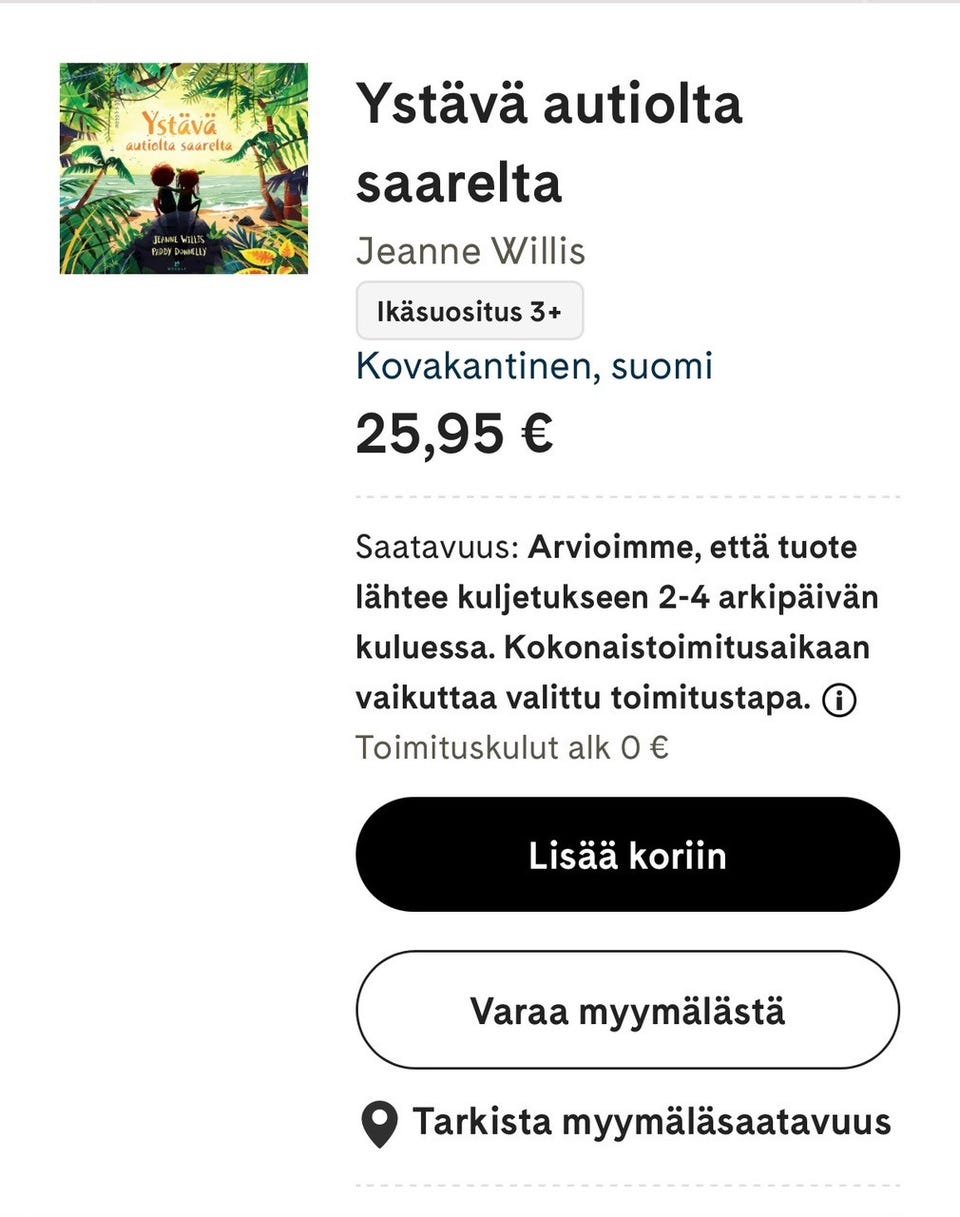Click the info icon after the delivery estimate

[x=840, y=699]
